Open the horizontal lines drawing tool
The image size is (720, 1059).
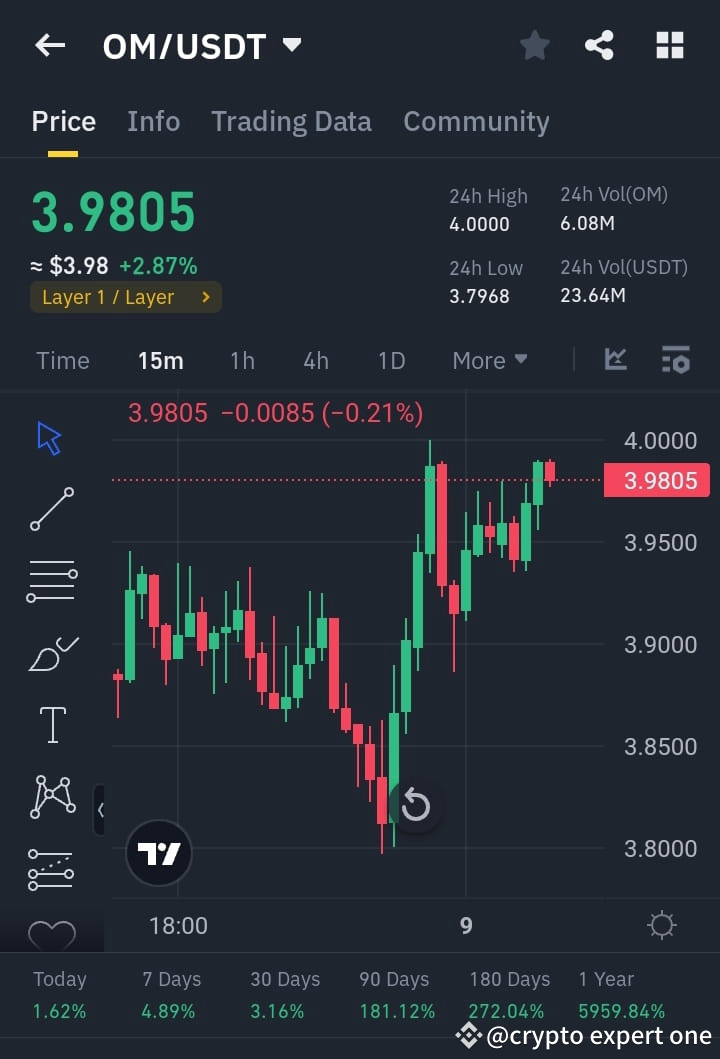[52, 580]
